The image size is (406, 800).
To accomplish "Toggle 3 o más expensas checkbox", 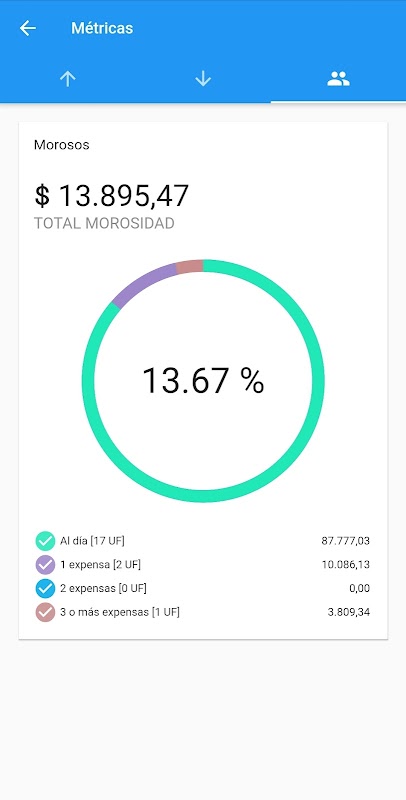I will [45, 612].
